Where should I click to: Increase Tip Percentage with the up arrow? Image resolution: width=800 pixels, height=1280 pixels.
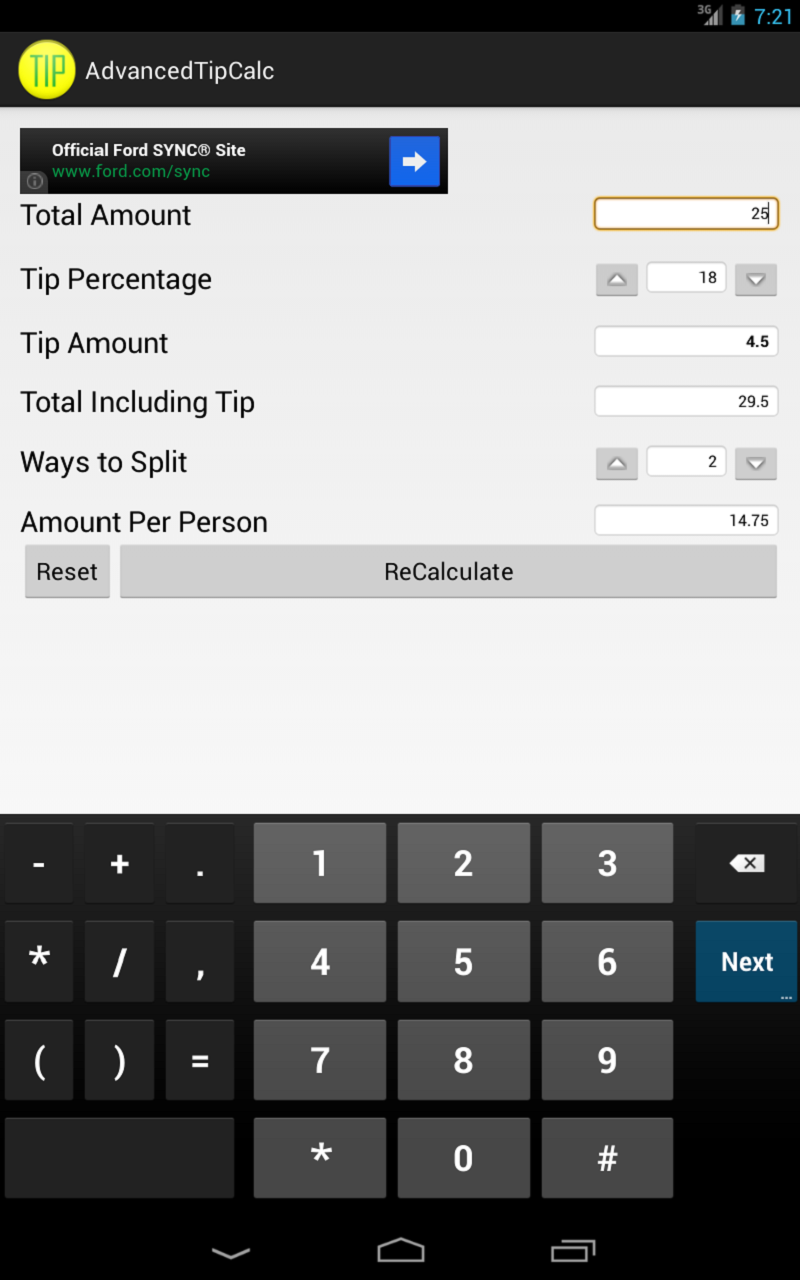pos(616,279)
